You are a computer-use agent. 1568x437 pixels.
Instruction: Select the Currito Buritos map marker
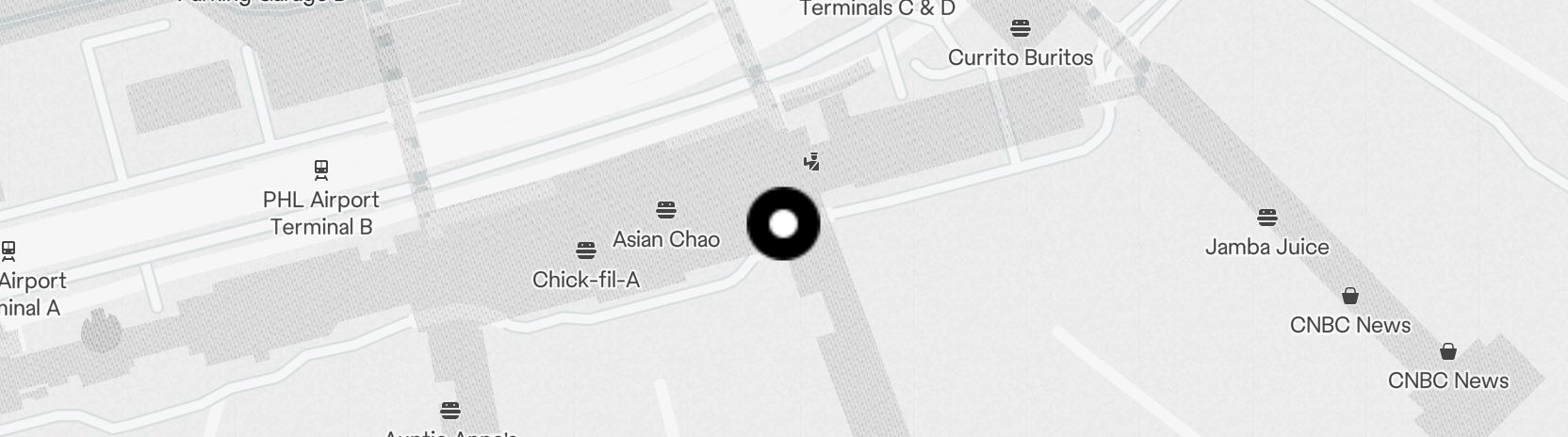coord(1021,27)
